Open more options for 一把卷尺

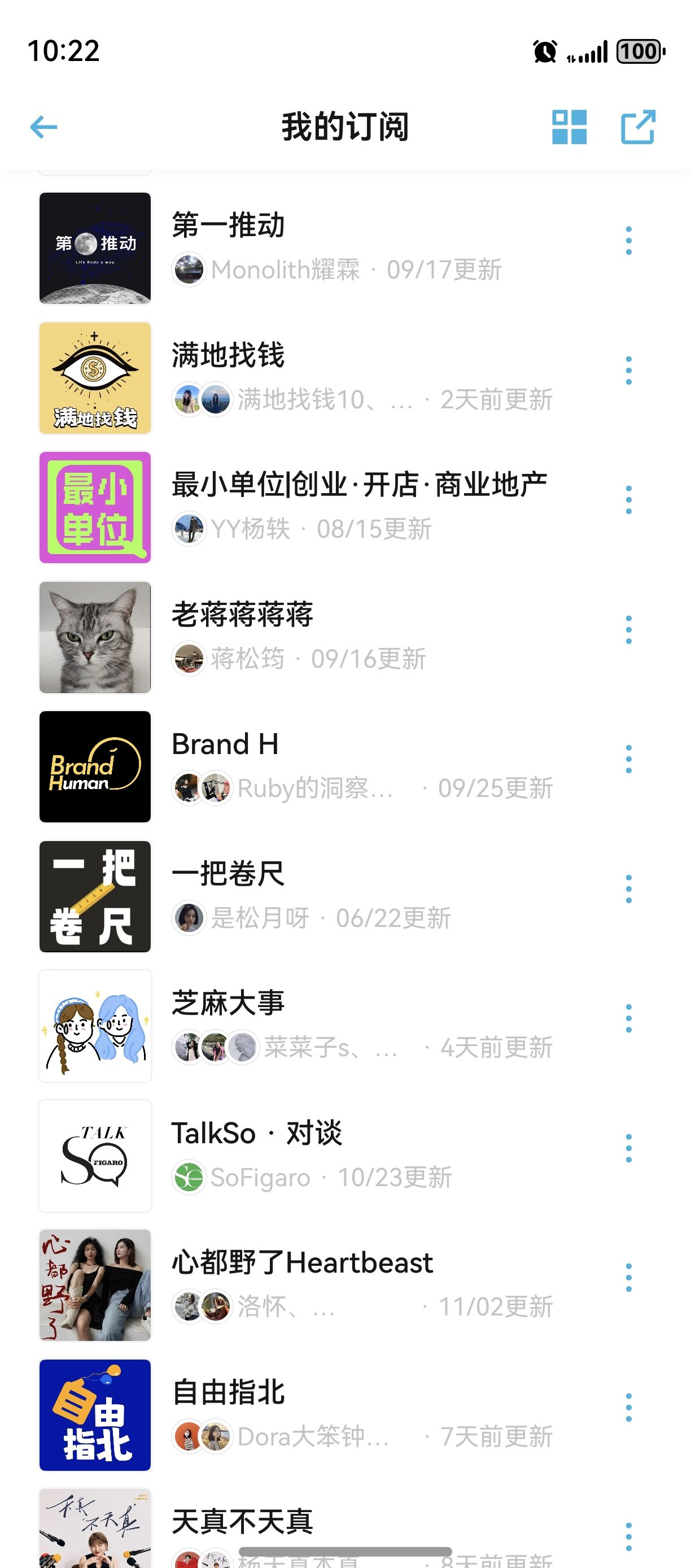pyautogui.click(x=628, y=888)
